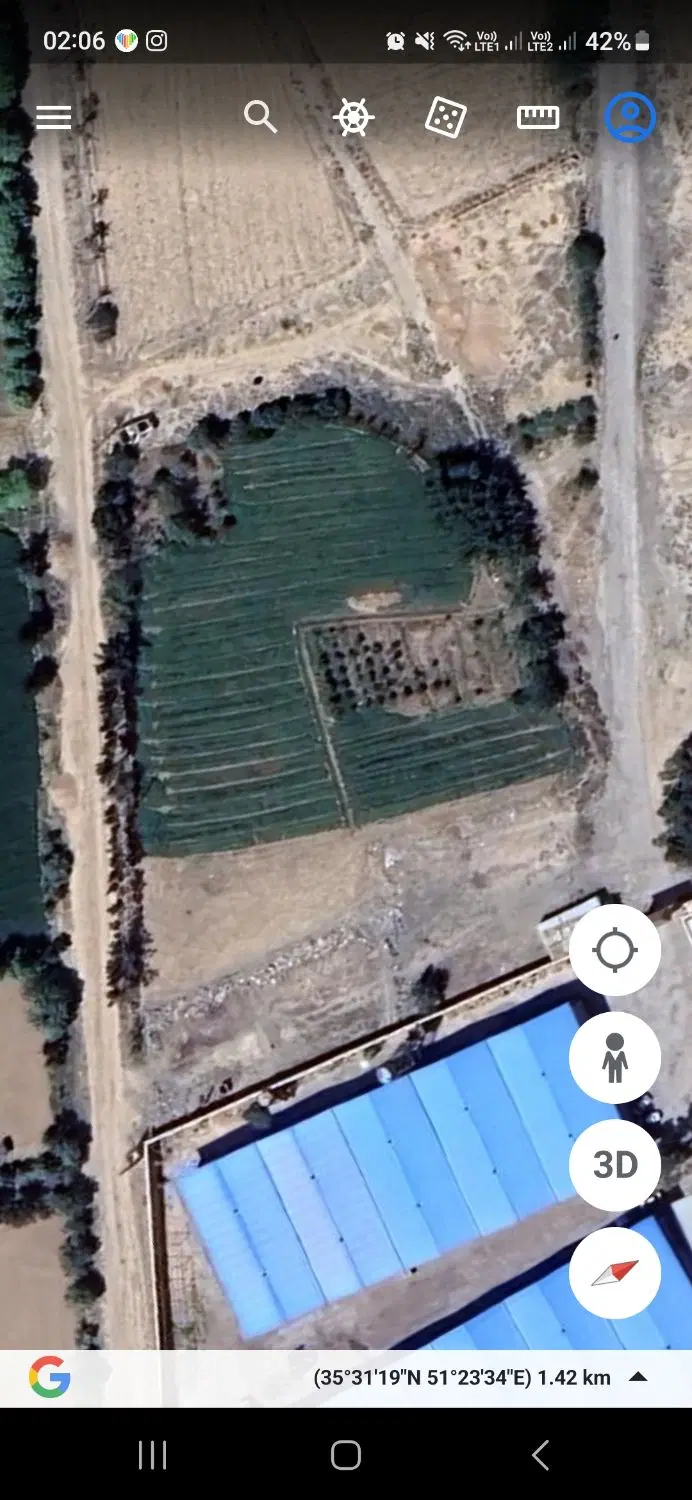The width and height of the screenshot is (692, 1500).
Task: Enter Street View with pegman
Action: point(615,1058)
